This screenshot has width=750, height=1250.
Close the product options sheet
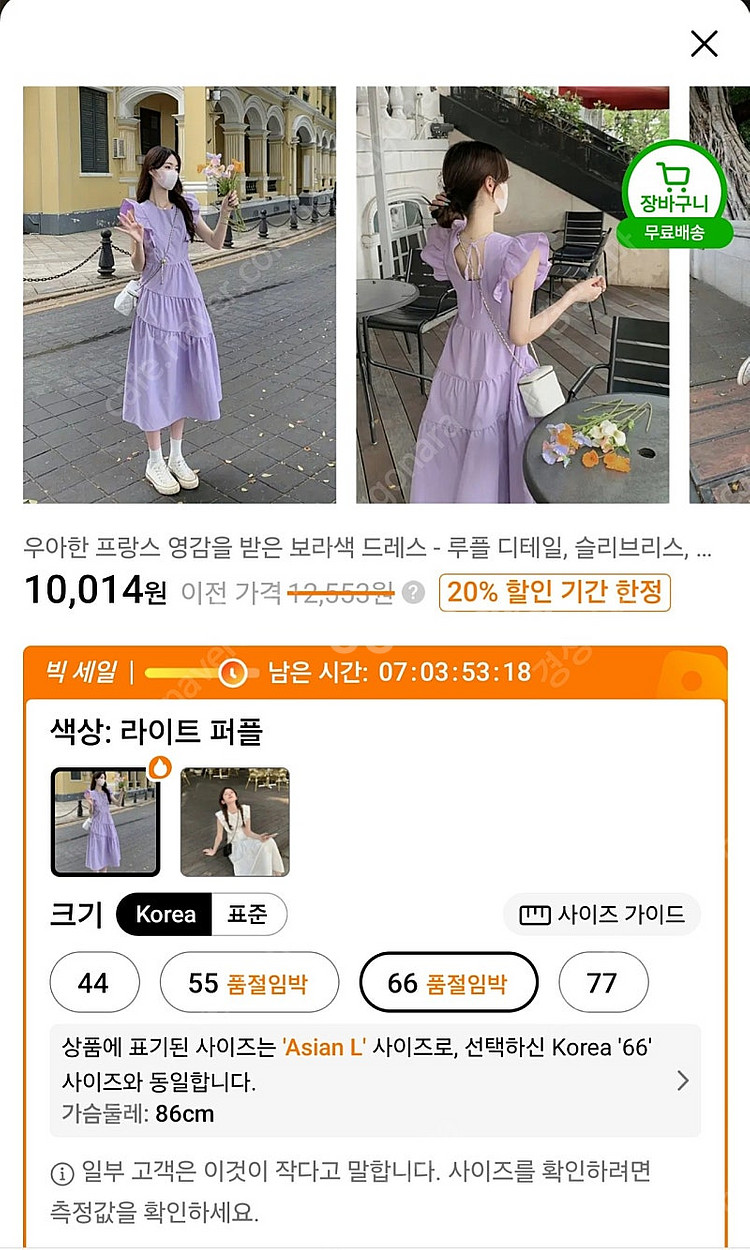coord(704,44)
